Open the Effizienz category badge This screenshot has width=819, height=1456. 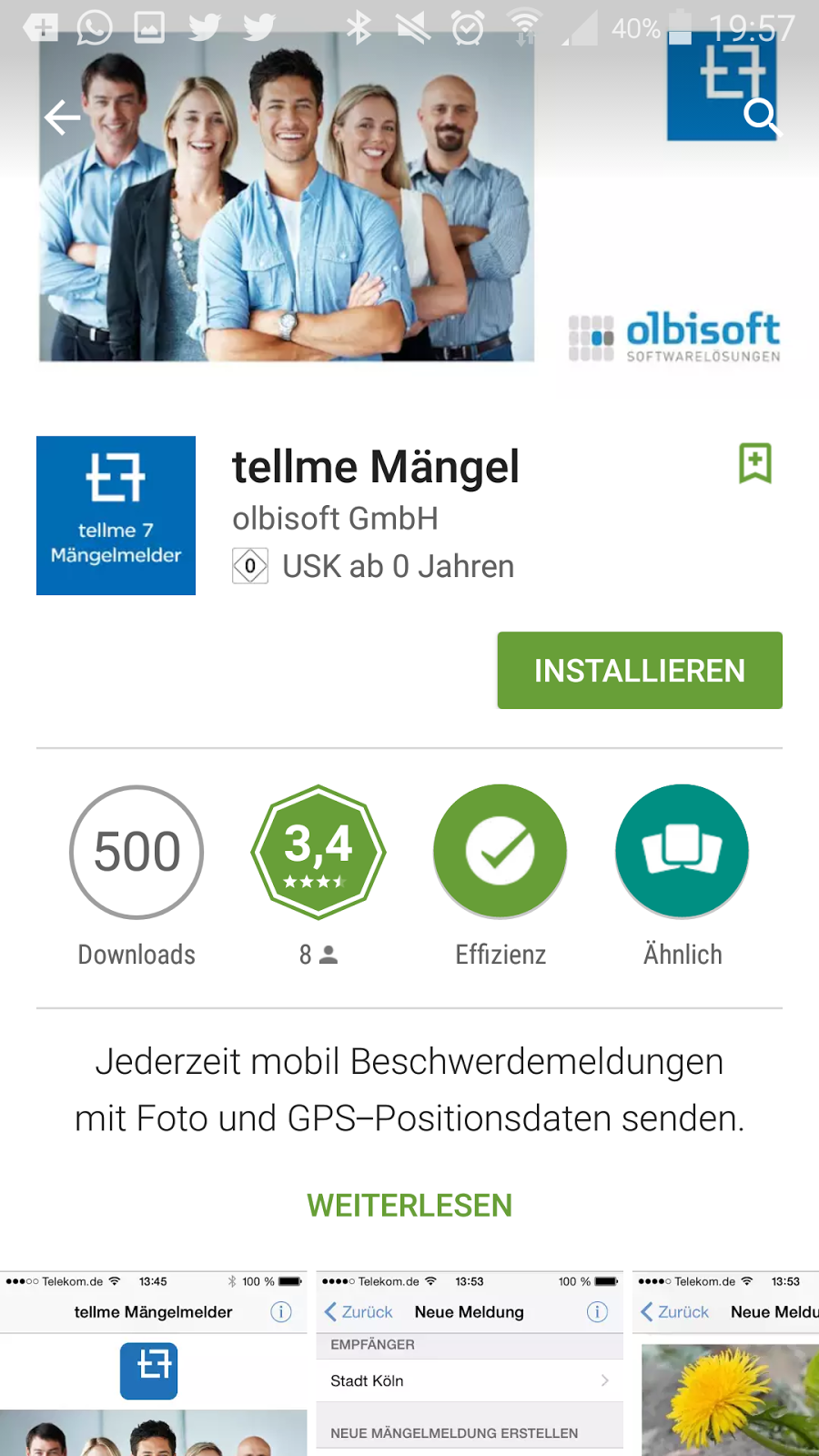point(500,853)
